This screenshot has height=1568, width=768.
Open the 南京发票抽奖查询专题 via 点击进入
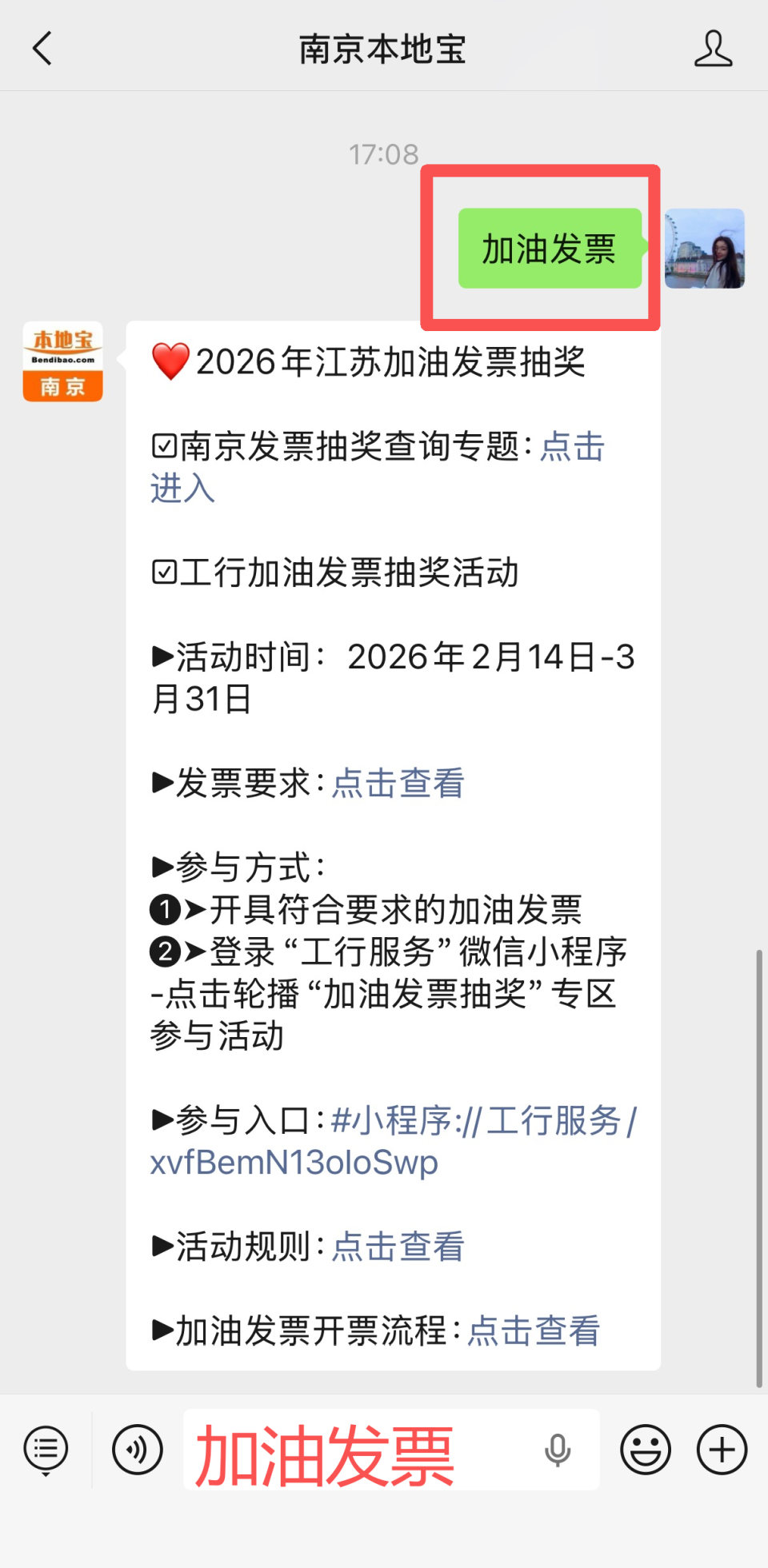click(x=572, y=449)
